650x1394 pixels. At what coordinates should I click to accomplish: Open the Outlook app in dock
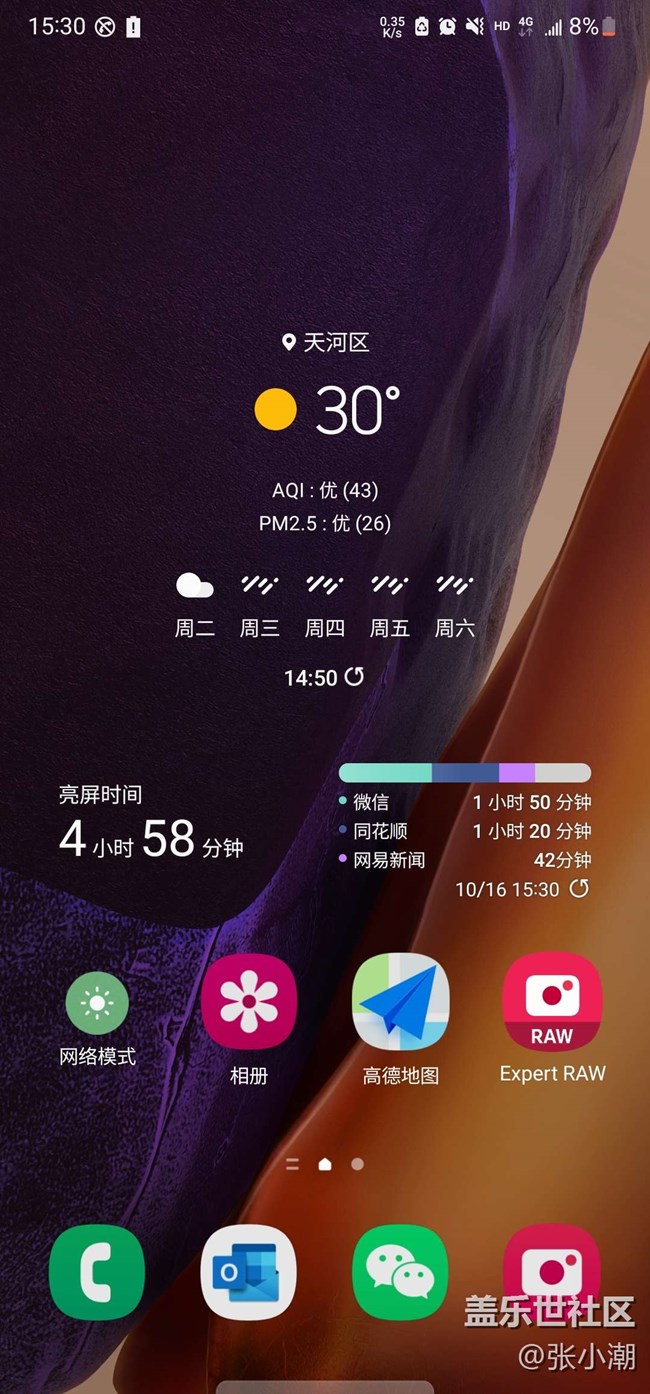[249, 1273]
